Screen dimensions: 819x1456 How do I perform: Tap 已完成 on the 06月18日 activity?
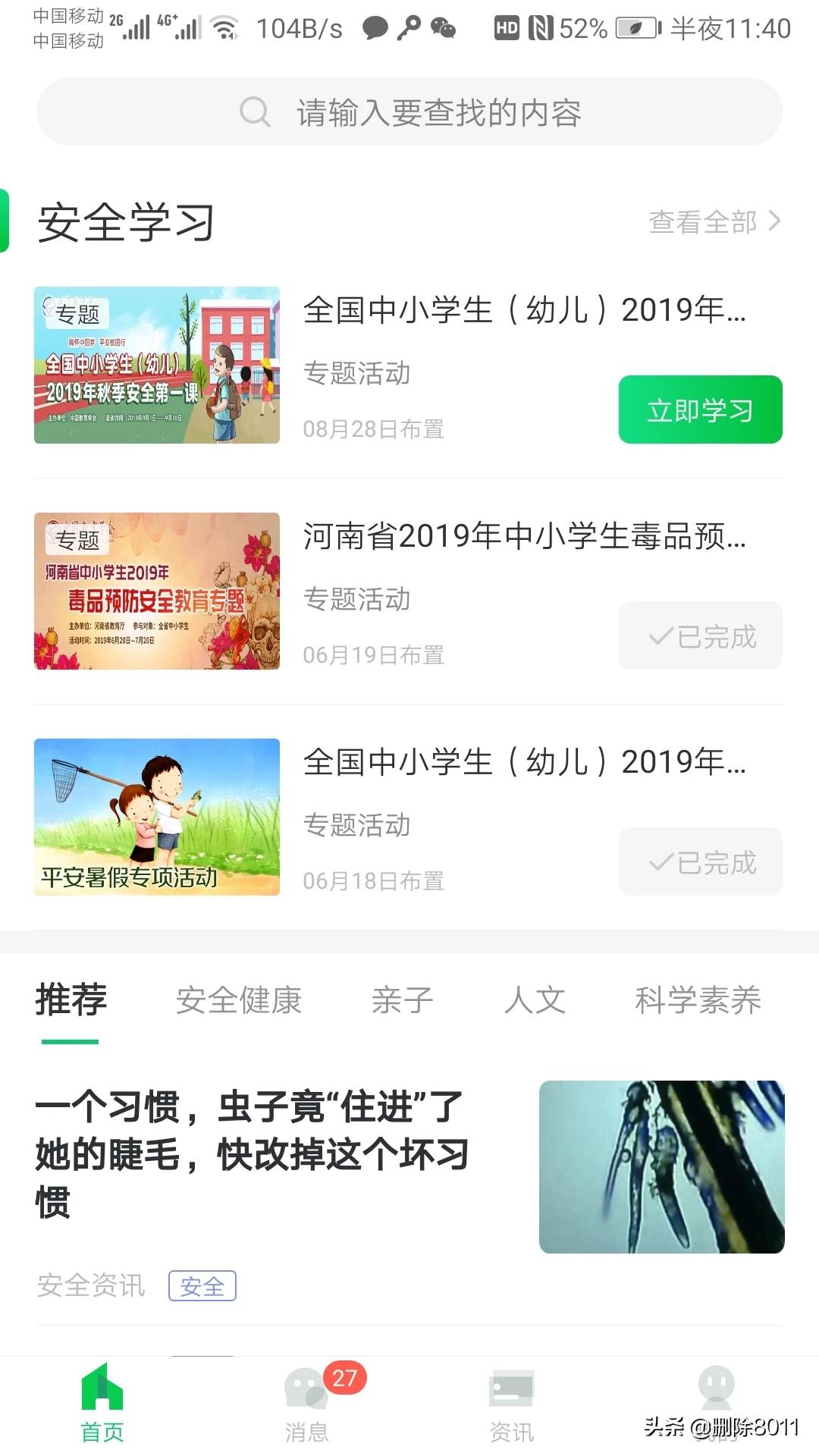[700, 861]
